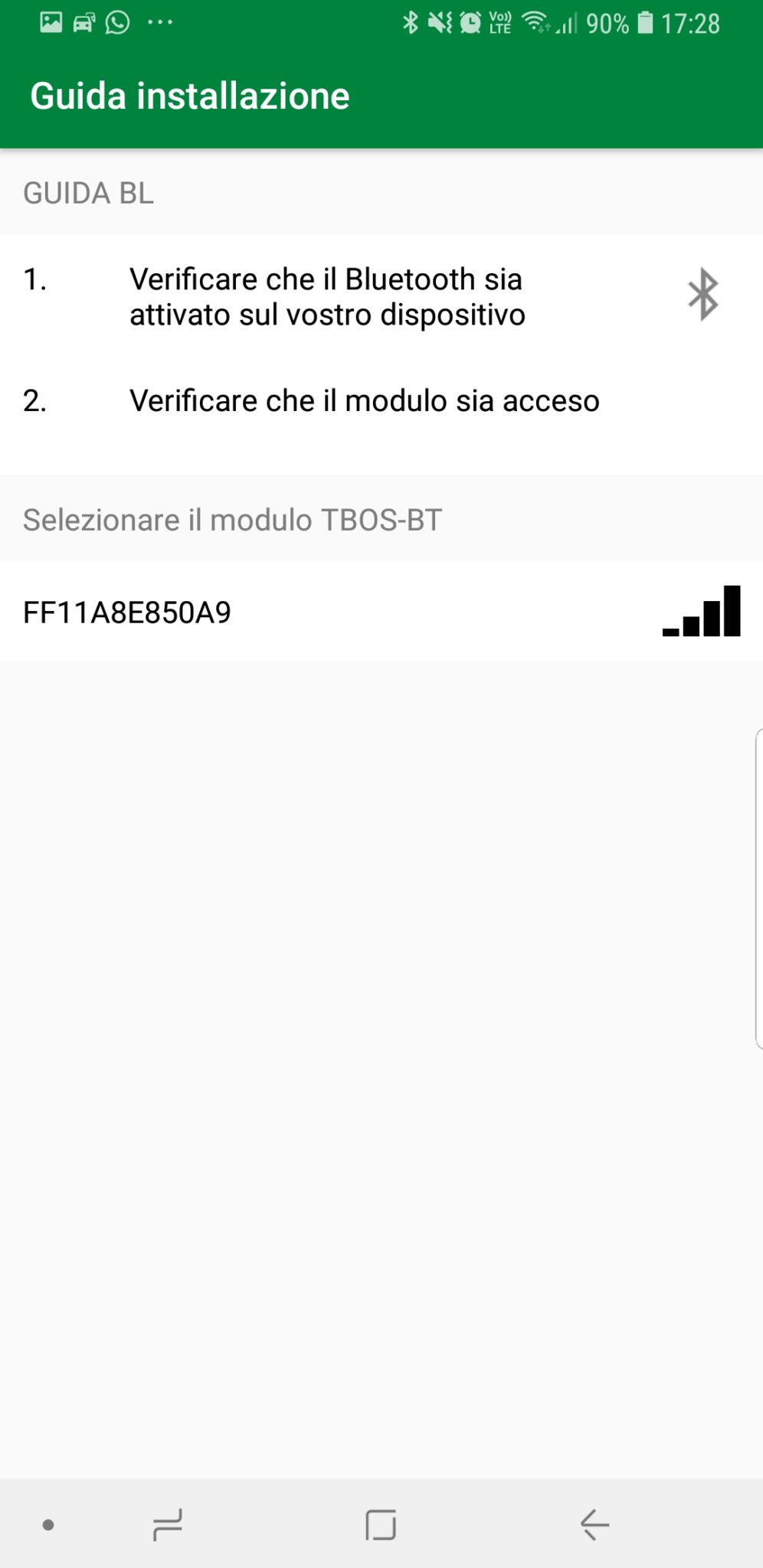Image resolution: width=763 pixels, height=1568 pixels.
Task: Go back using the navigation bar arrow
Action: 594,1524
